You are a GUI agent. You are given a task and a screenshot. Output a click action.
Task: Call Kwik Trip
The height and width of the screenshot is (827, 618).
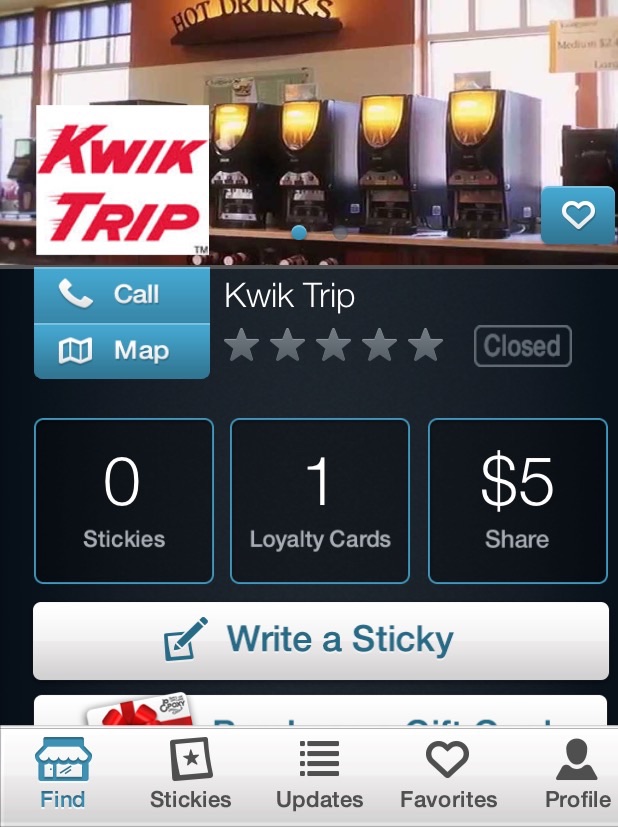(122, 294)
